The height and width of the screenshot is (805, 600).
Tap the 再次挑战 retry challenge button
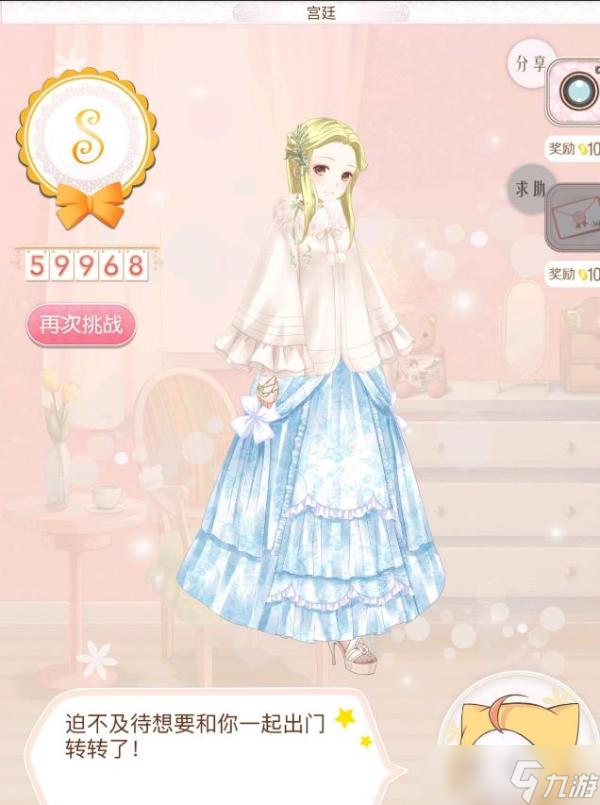(x=81, y=325)
